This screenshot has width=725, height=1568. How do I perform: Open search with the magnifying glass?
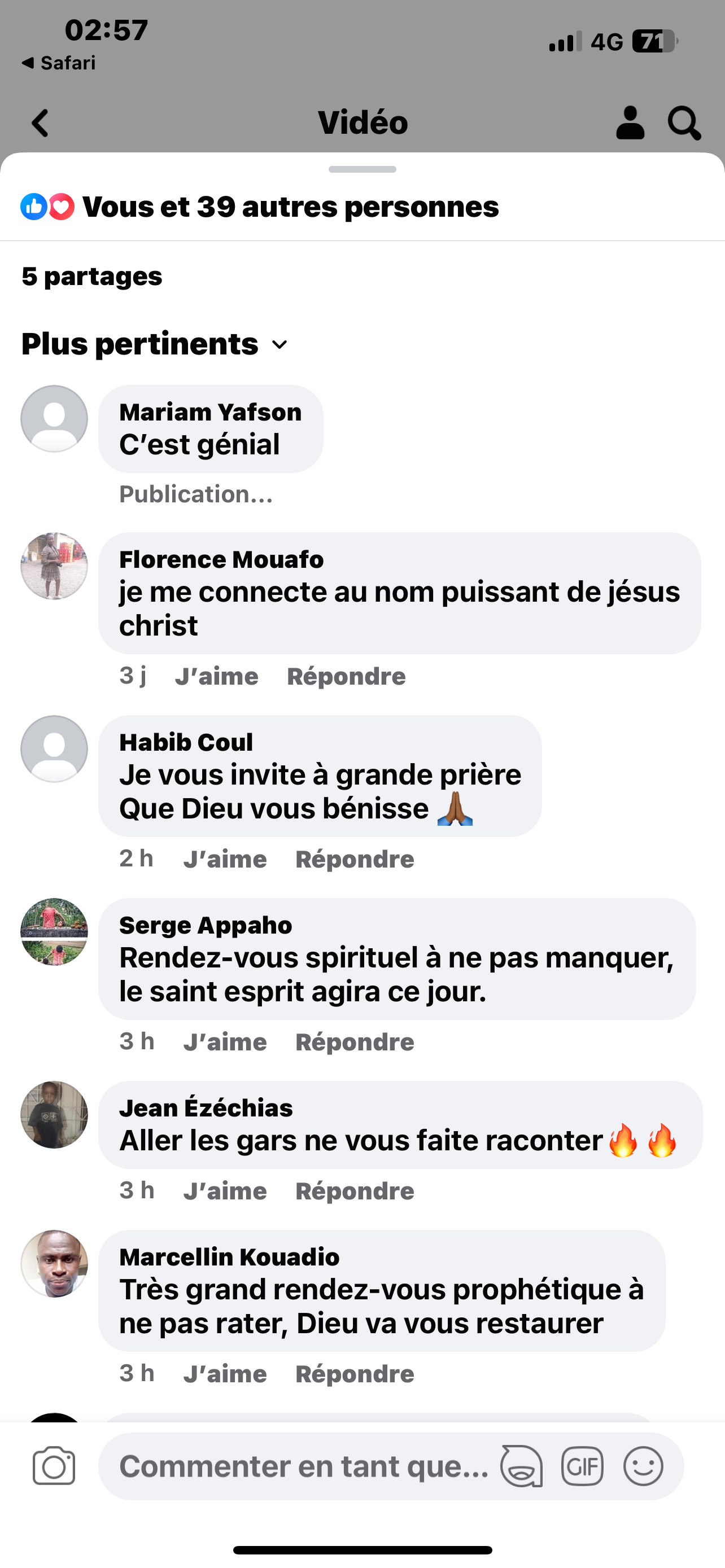pos(684,123)
